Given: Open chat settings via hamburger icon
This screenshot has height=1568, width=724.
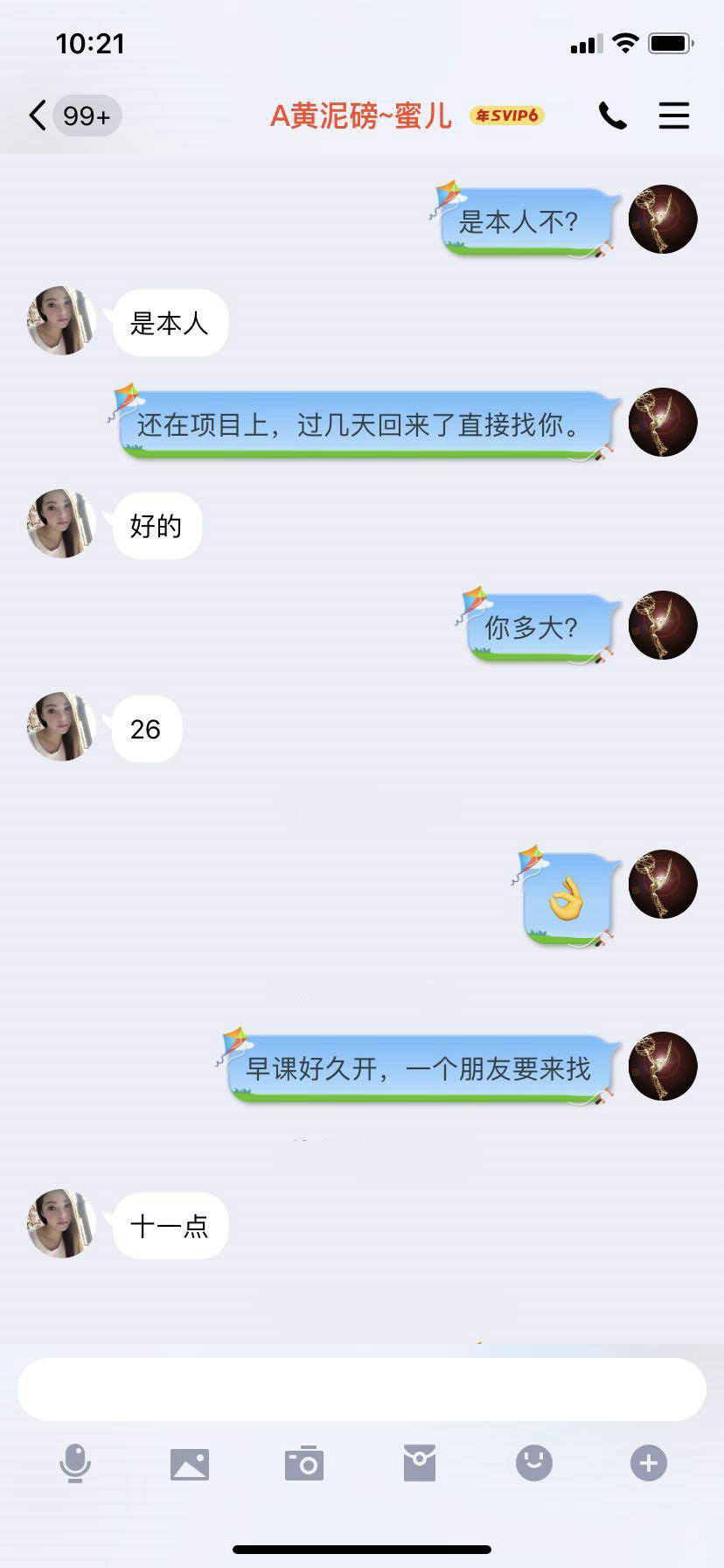Looking at the screenshot, I should [674, 115].
